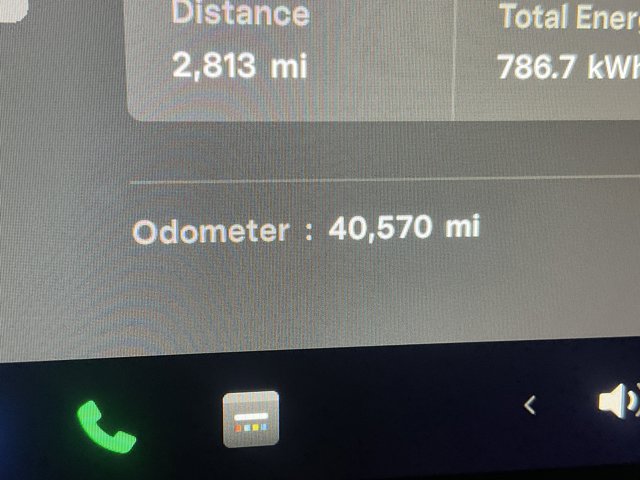Image resolution: width=640 pixels, height=480 pixels.
Task: Open the app launcher icon
Action: point(250,418)
